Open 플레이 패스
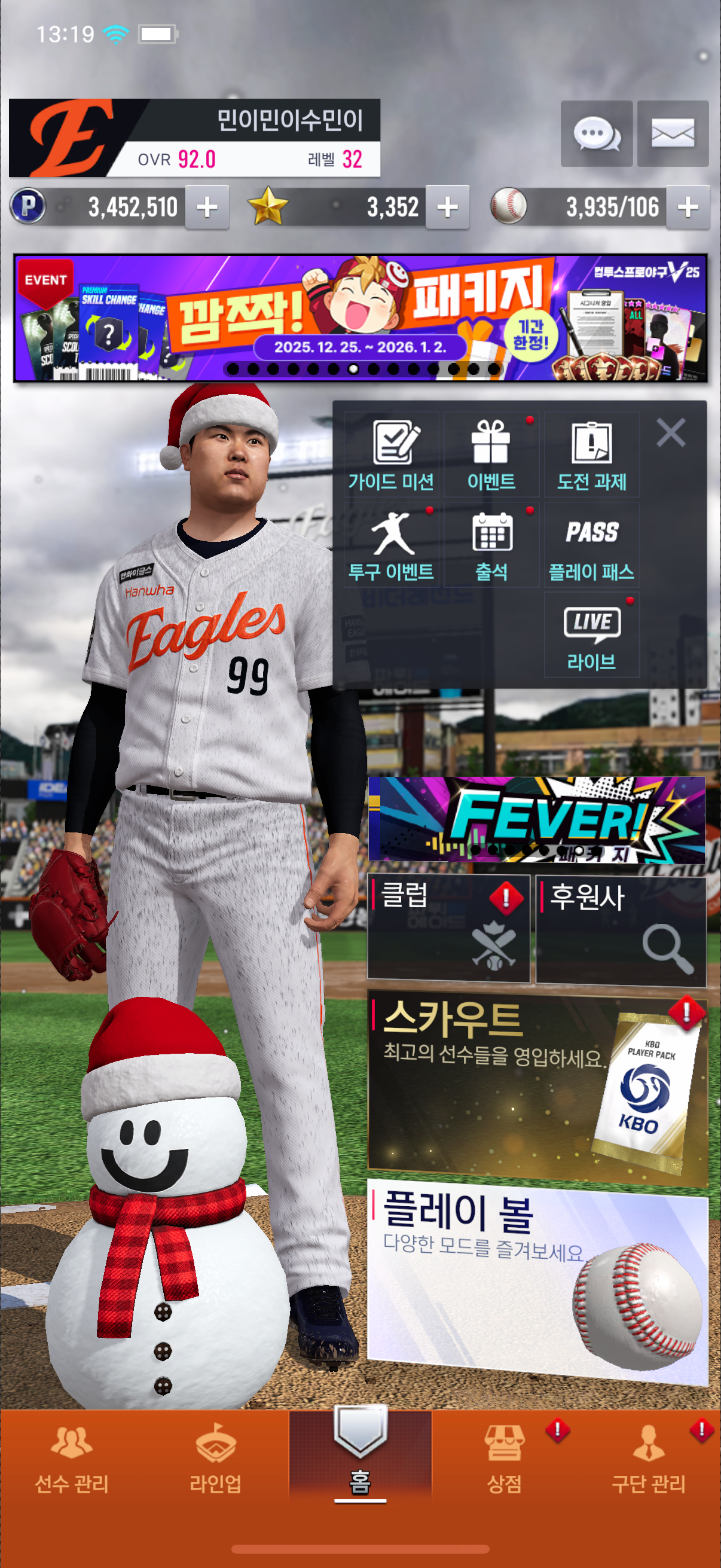This screenshot has height=1568, width=721. point(591,545)
